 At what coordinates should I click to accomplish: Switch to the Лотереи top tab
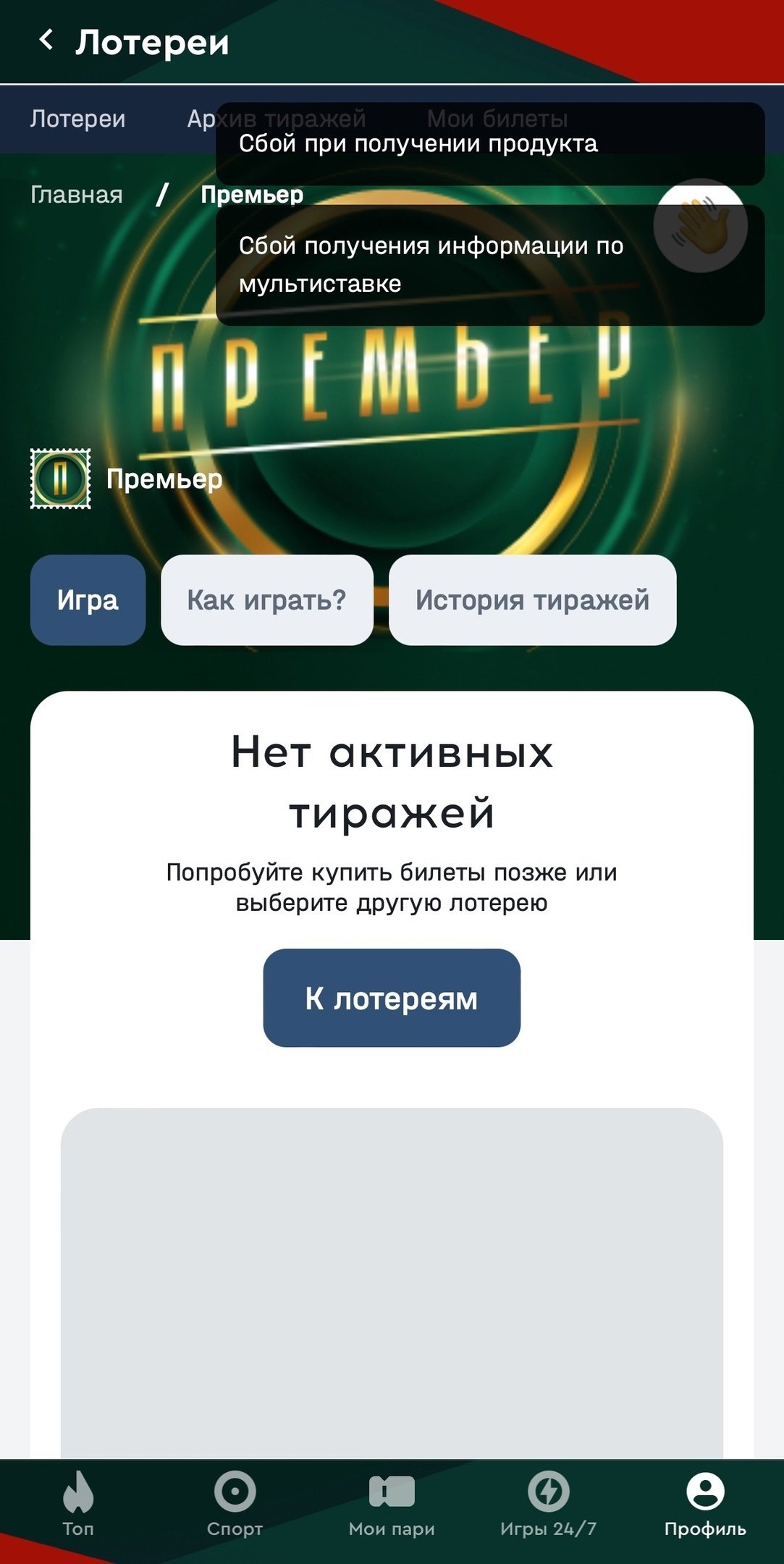coord(77,119)
